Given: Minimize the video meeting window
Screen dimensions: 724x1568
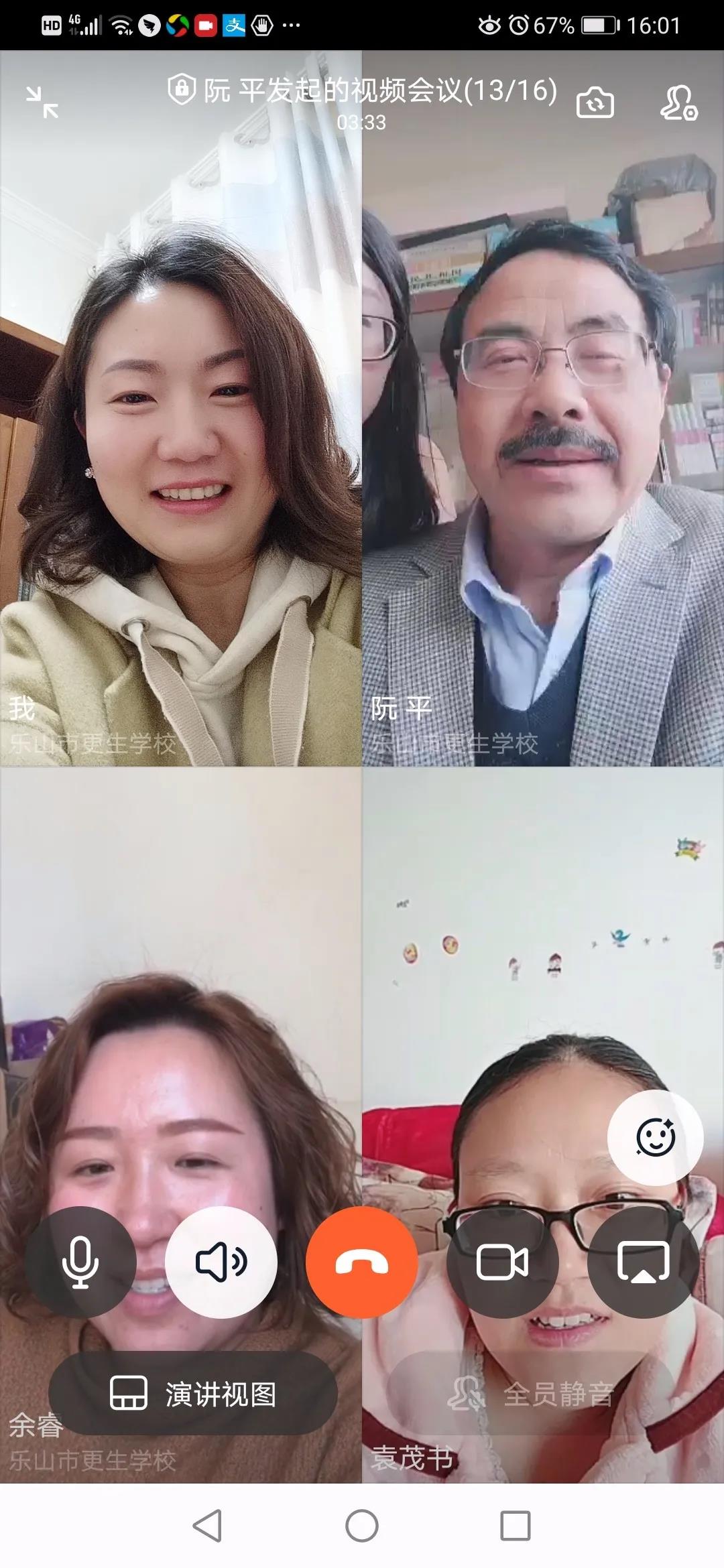Looking at the screenshot, I should [x=42, y=103].
